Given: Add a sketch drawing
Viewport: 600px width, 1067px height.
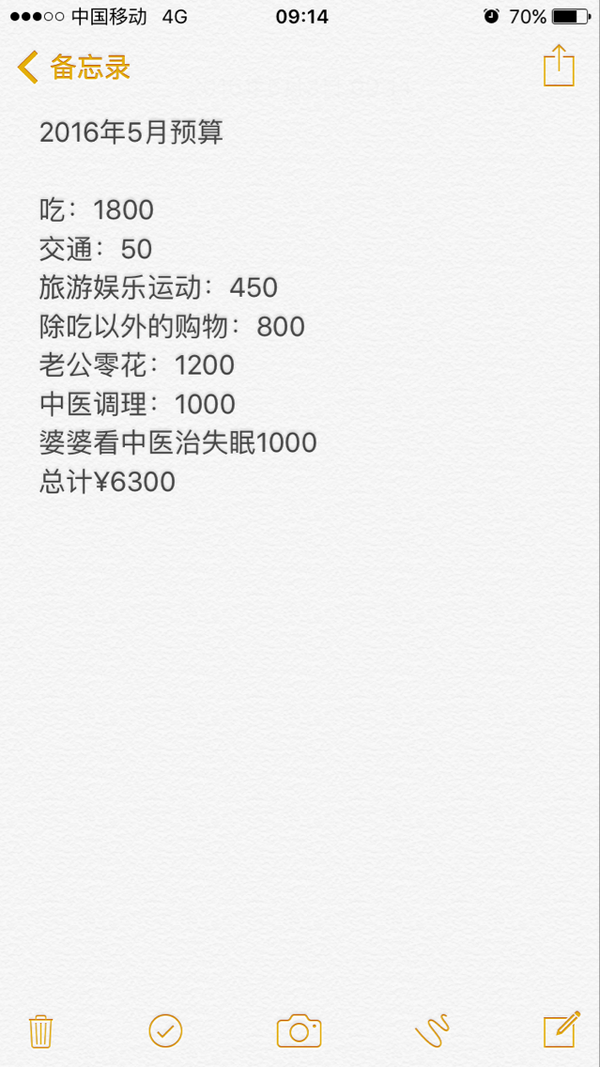Looking at the screenshot, I should point(433,1030).
